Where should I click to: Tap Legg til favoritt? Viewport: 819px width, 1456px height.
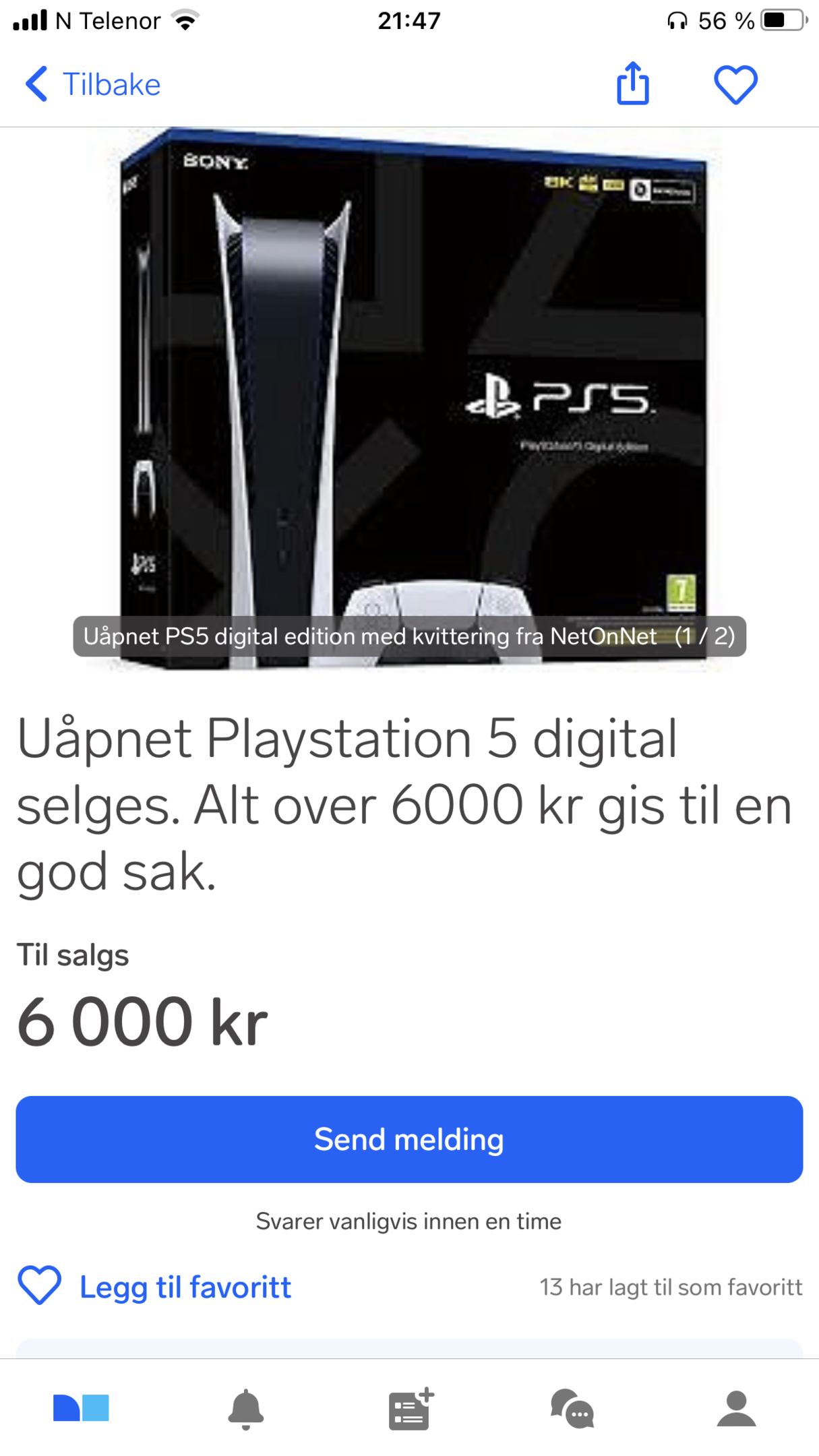pos(154,1286)
